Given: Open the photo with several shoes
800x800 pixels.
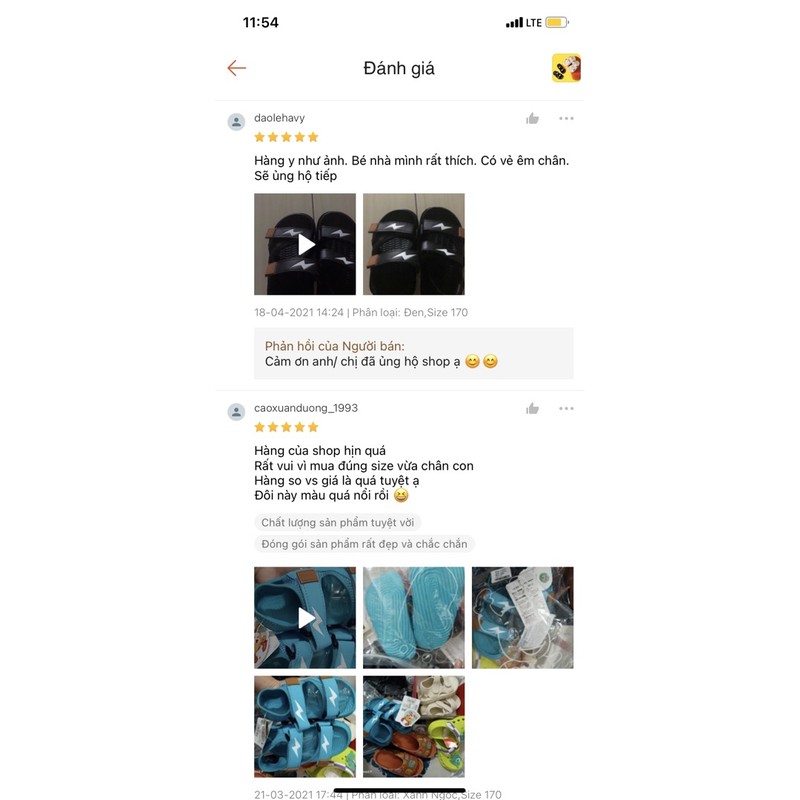Looking at the screenshot, I should point(413,726).
